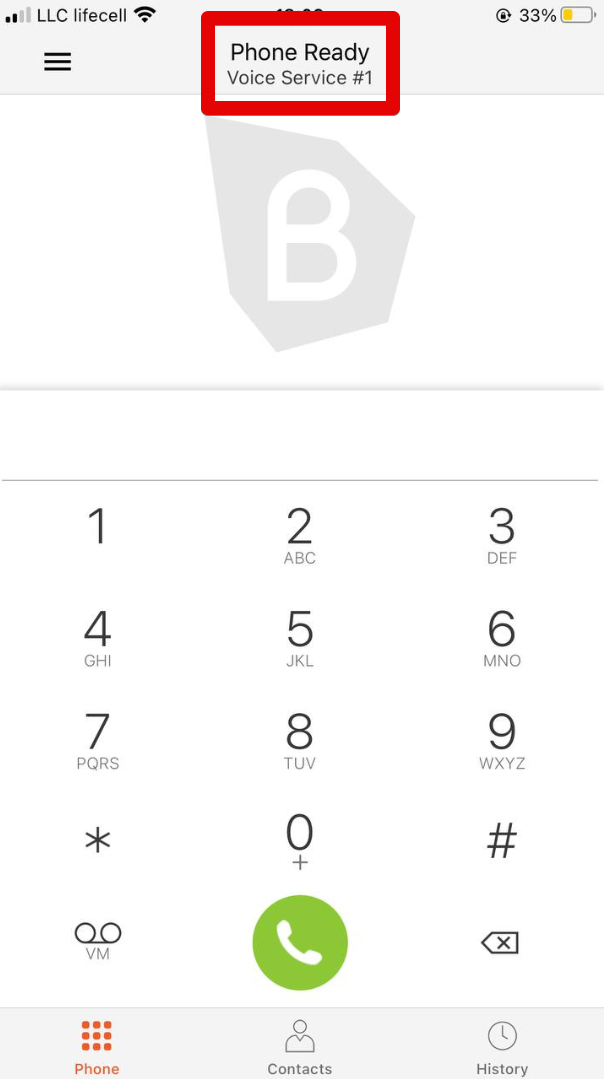
Task: Select the Phone tab
Action: pos(97,1047)
